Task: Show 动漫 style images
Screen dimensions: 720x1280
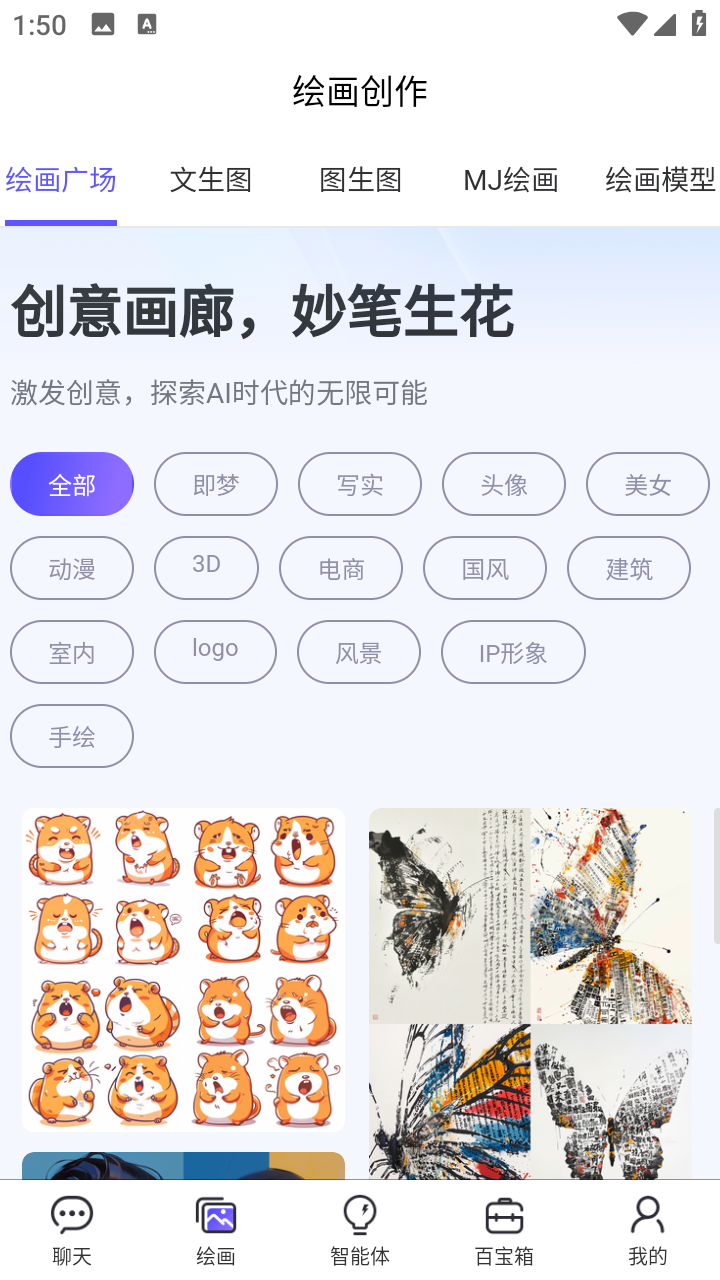Action: [x=72, y=569]
